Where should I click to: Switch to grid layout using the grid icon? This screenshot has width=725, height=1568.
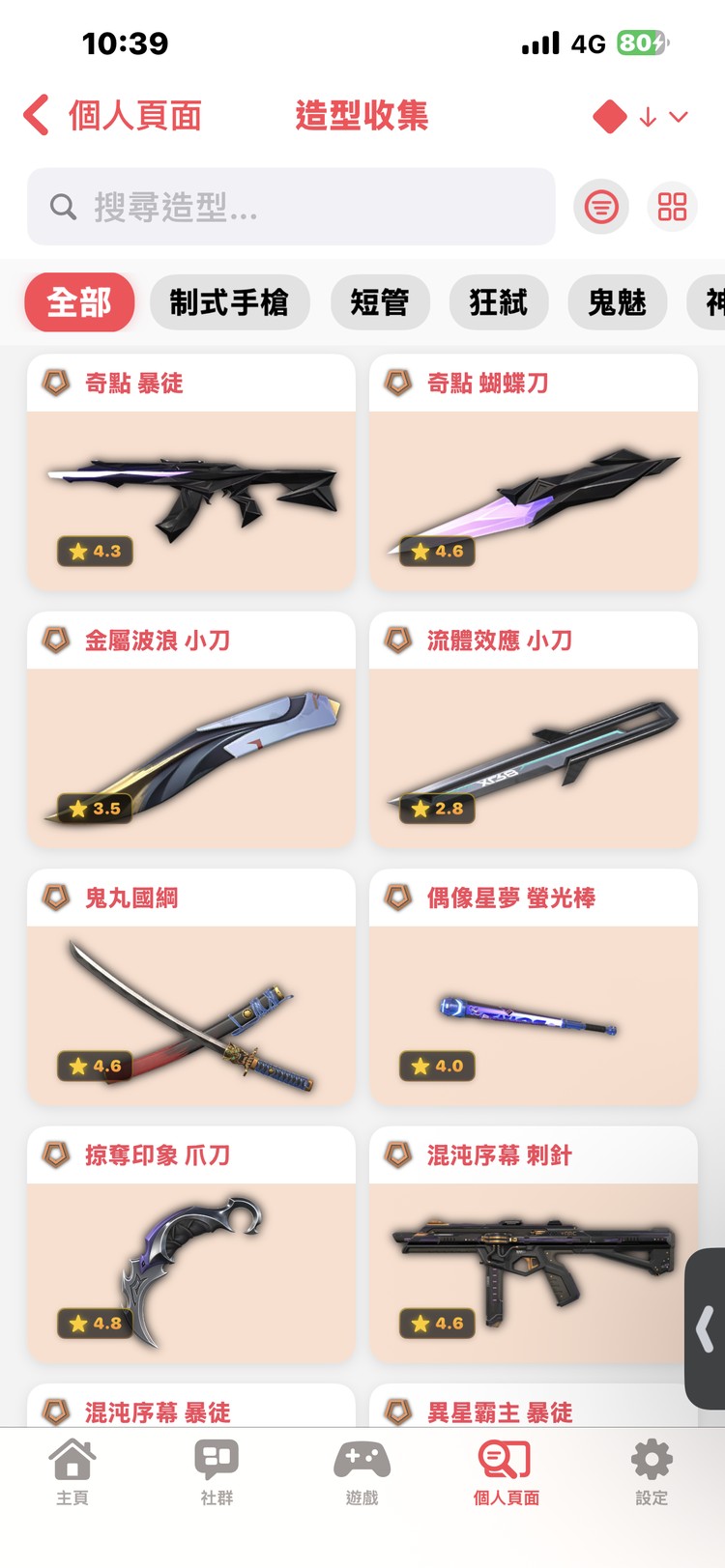(x=672, y=207)
